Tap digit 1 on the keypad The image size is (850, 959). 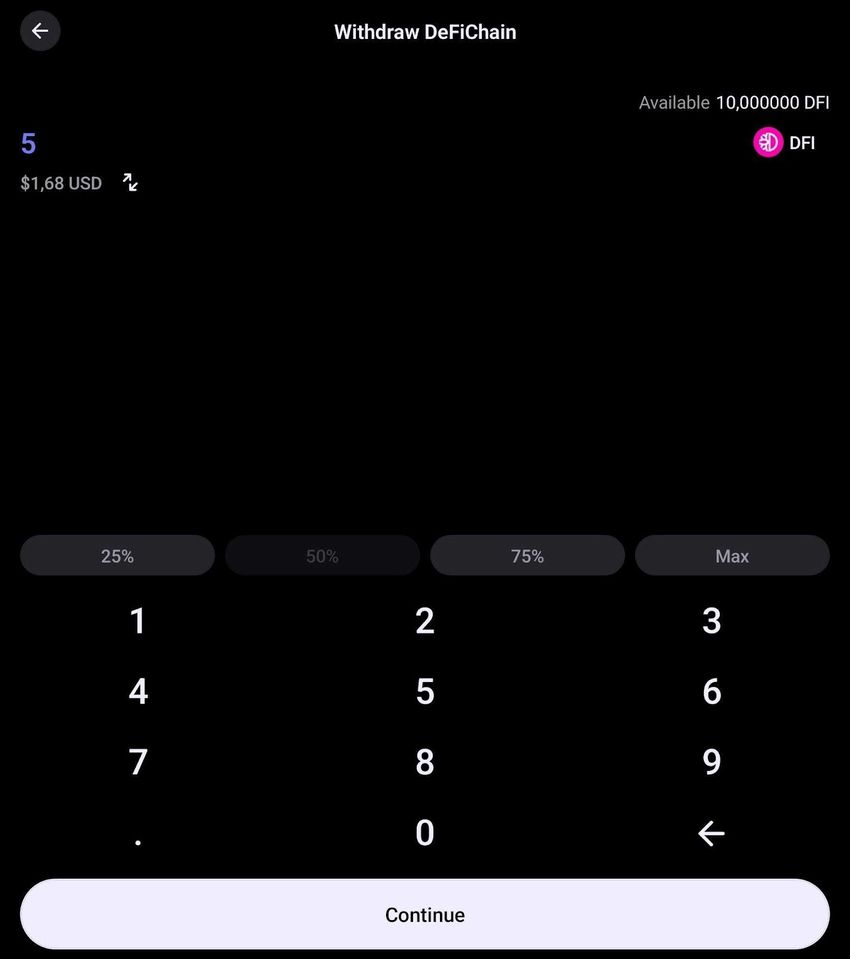(138, 621)
